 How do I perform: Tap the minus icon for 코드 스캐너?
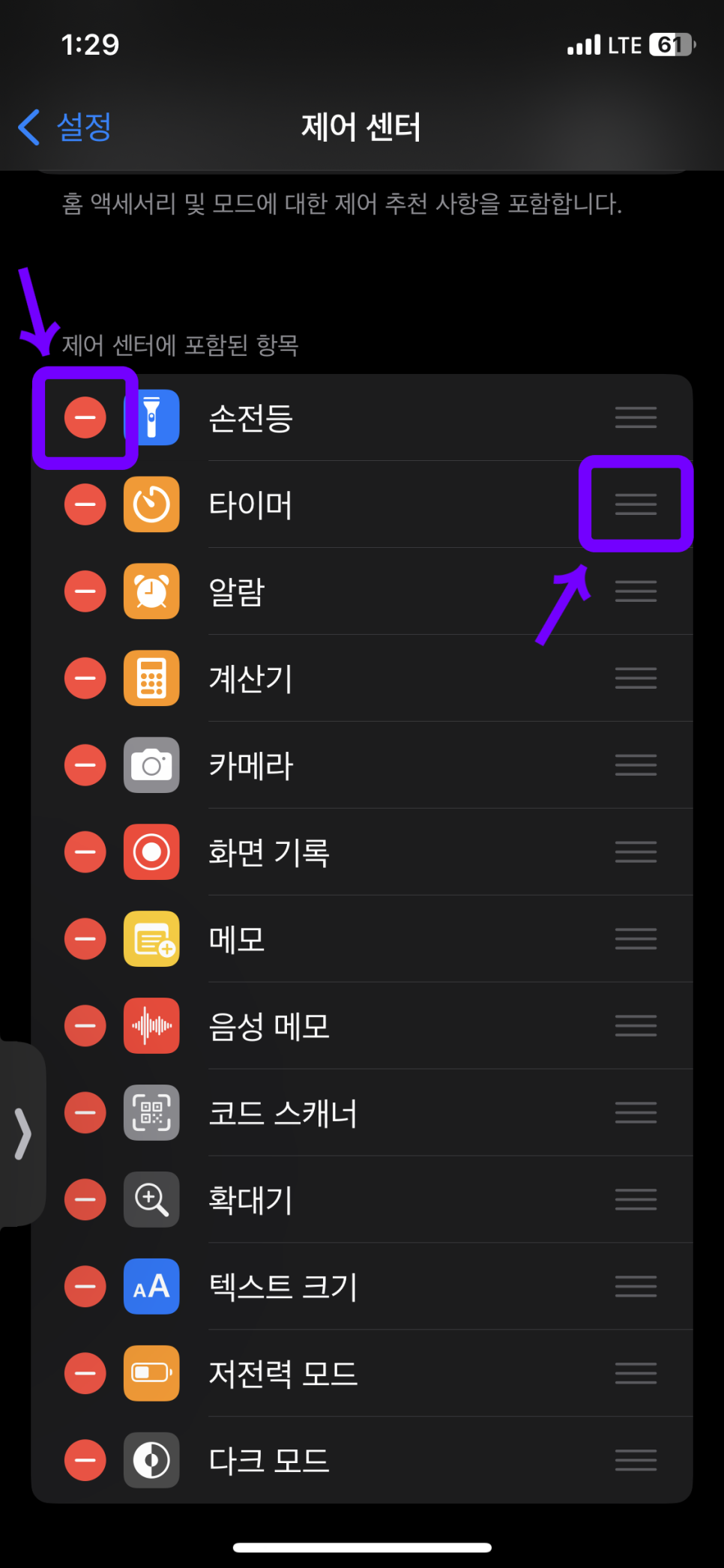click(x=85, y=1113)
